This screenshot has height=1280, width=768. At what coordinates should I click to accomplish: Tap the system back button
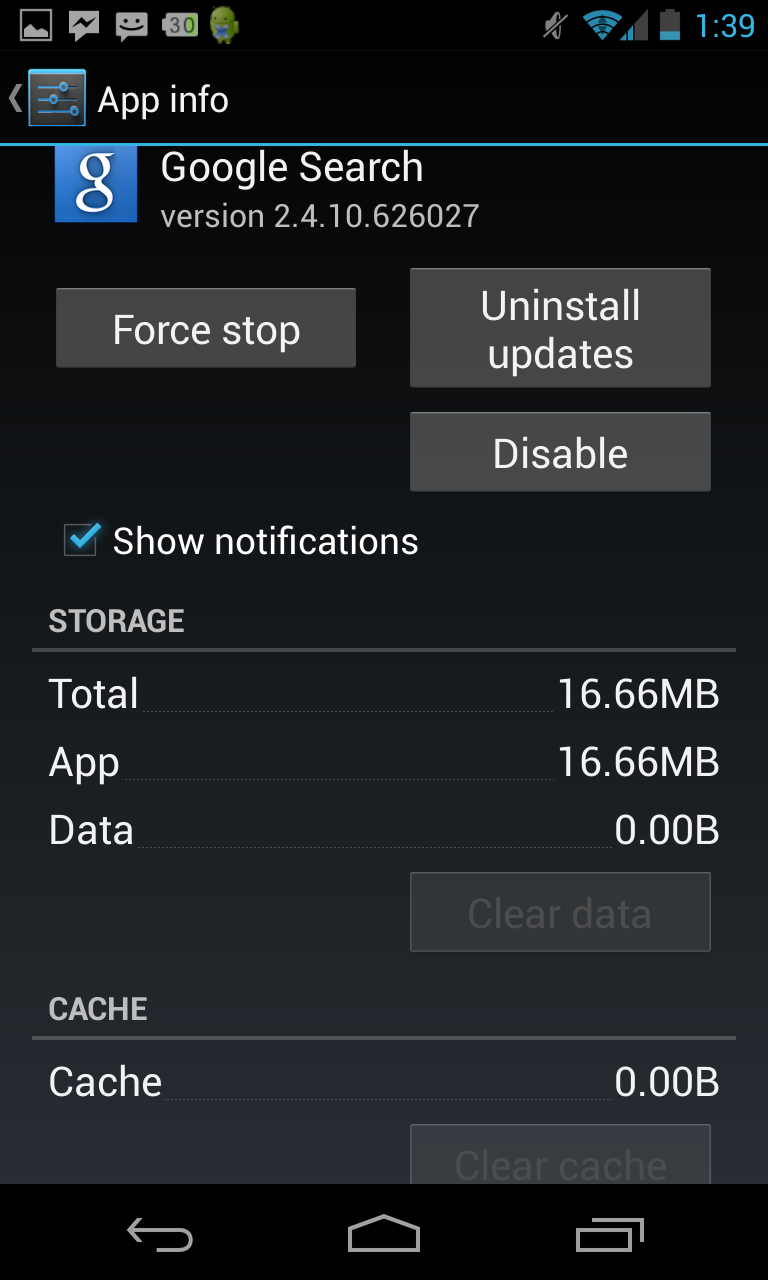(160, 1234)
